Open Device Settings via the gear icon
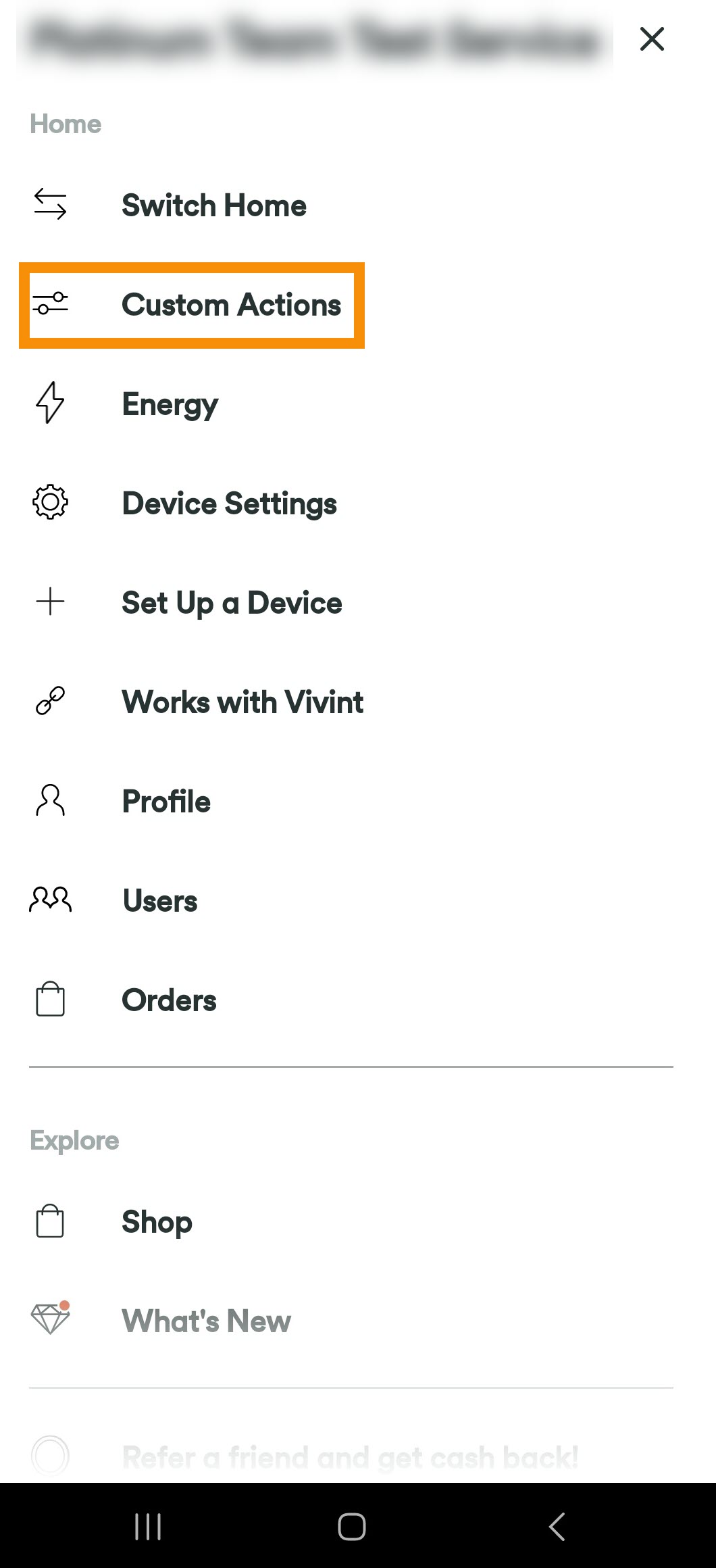The width and height of the screenshot is (716, 1568). click(x=49, y=502)
